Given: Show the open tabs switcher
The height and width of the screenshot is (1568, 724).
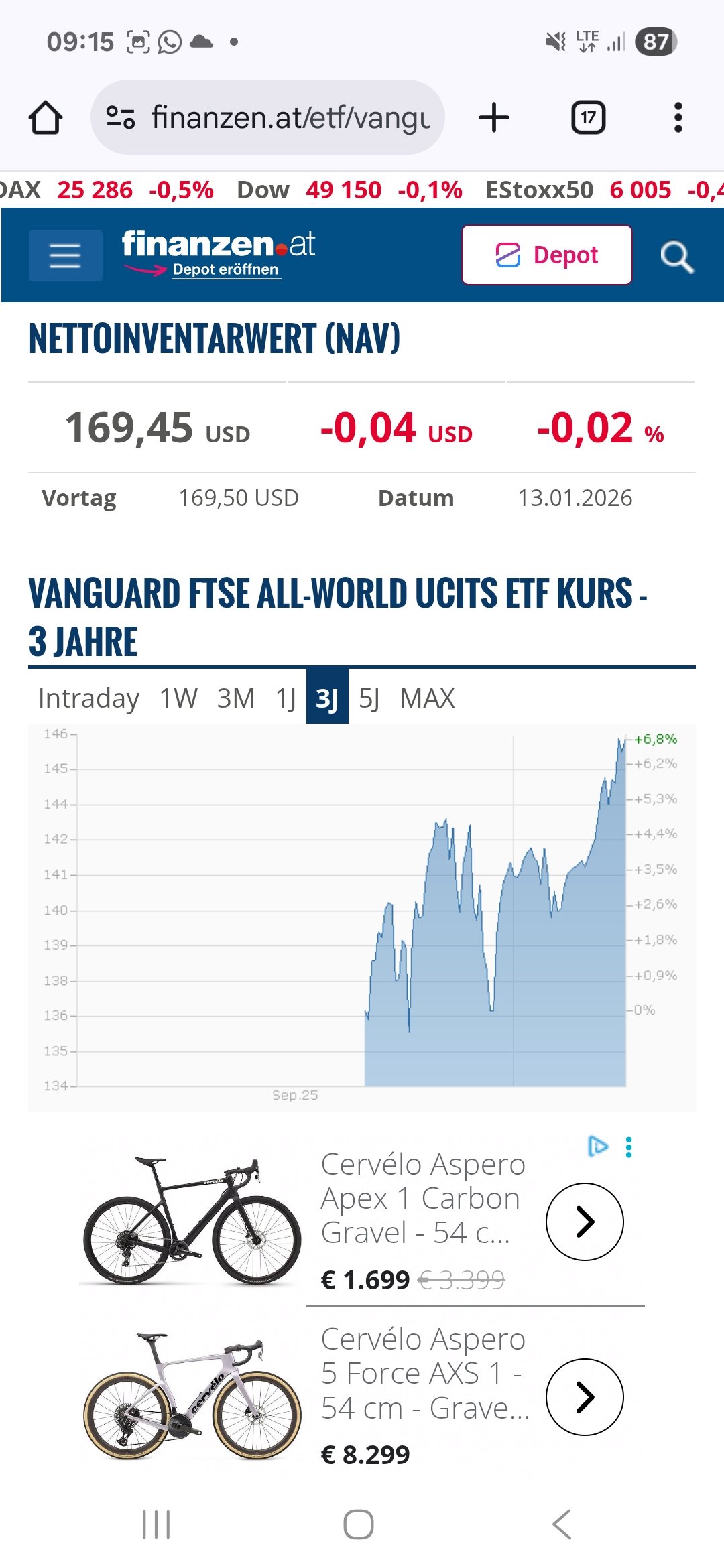Looking at the screenshot, I should 588,118.
